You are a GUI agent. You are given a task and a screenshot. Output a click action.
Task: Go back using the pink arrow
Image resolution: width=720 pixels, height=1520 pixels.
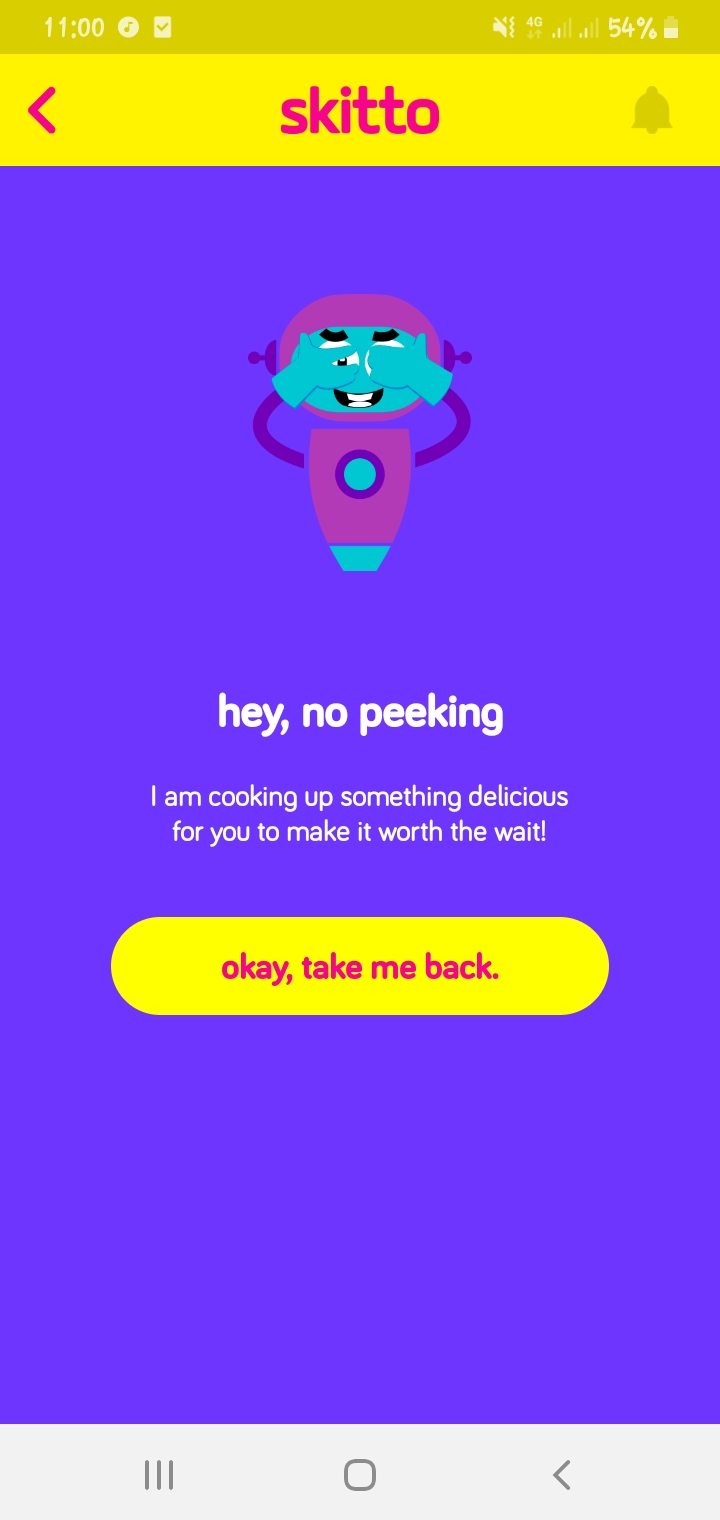coord(42,110)
